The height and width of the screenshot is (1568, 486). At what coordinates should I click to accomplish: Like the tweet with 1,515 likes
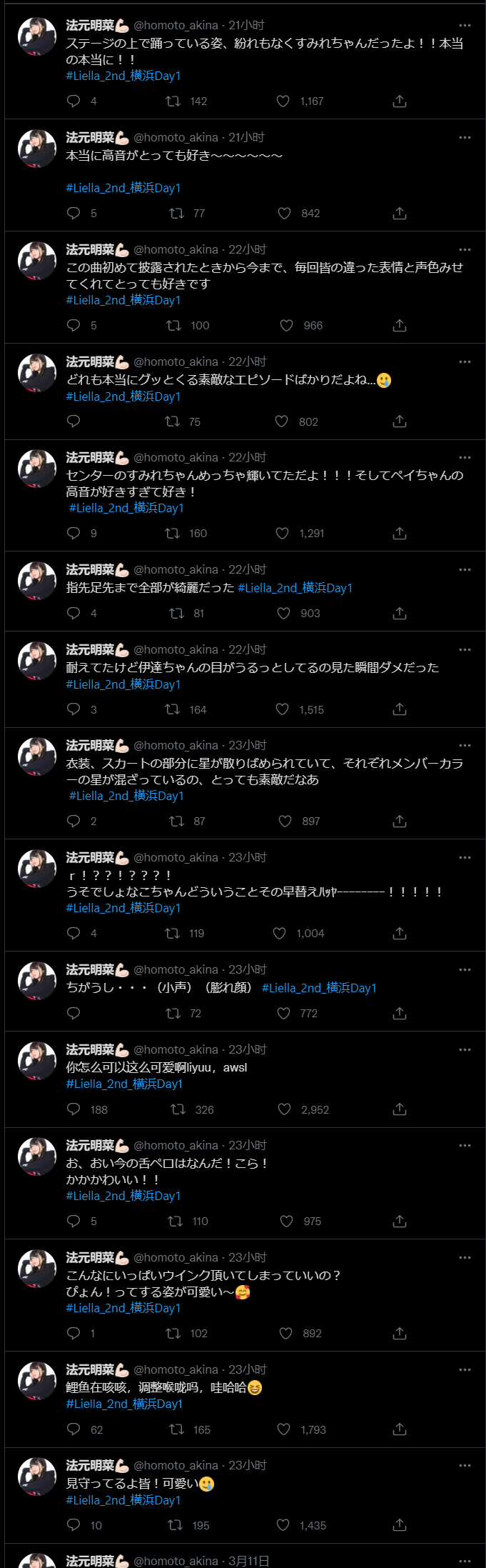click(283, 709)
